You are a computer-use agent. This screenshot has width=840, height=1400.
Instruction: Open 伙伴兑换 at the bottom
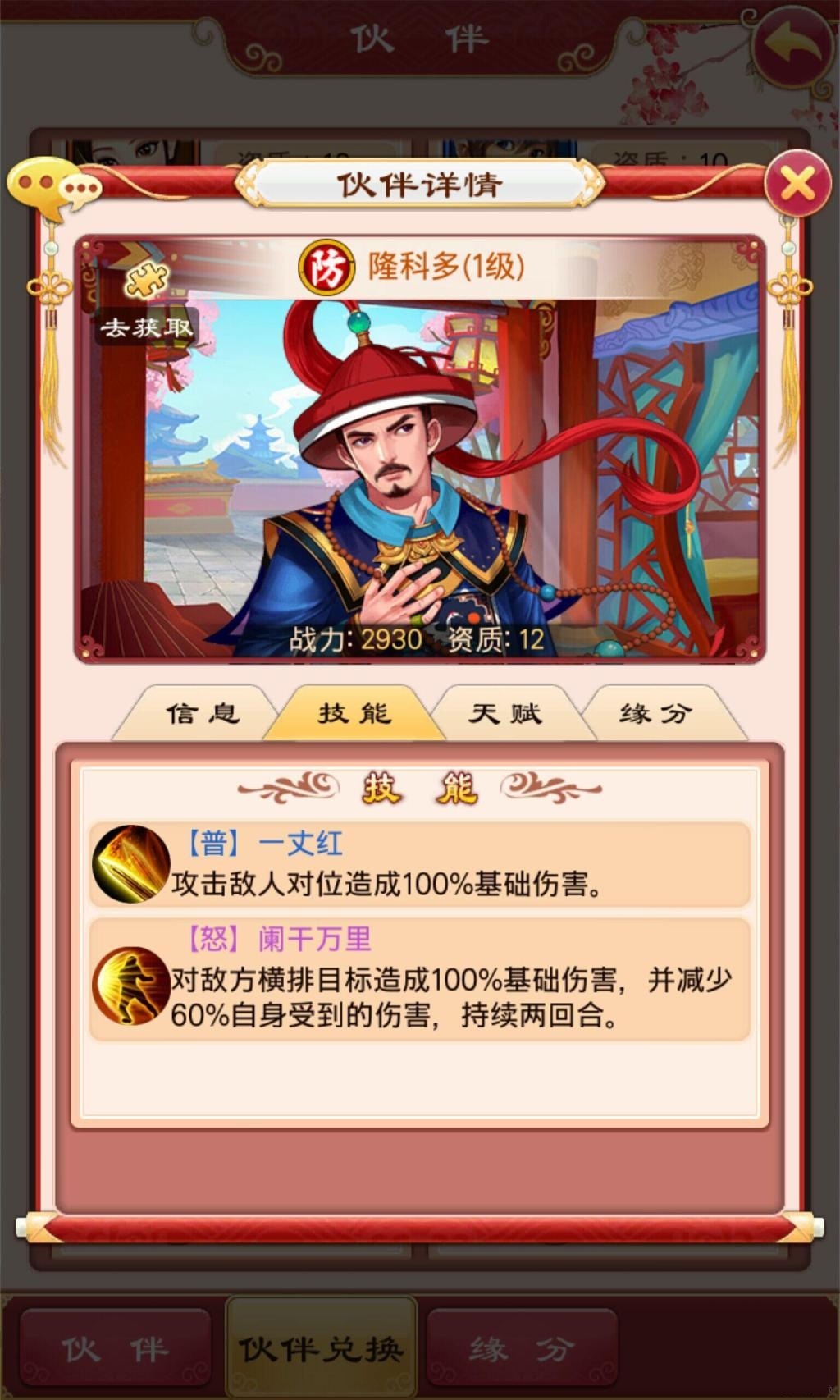pos(321,1349)
